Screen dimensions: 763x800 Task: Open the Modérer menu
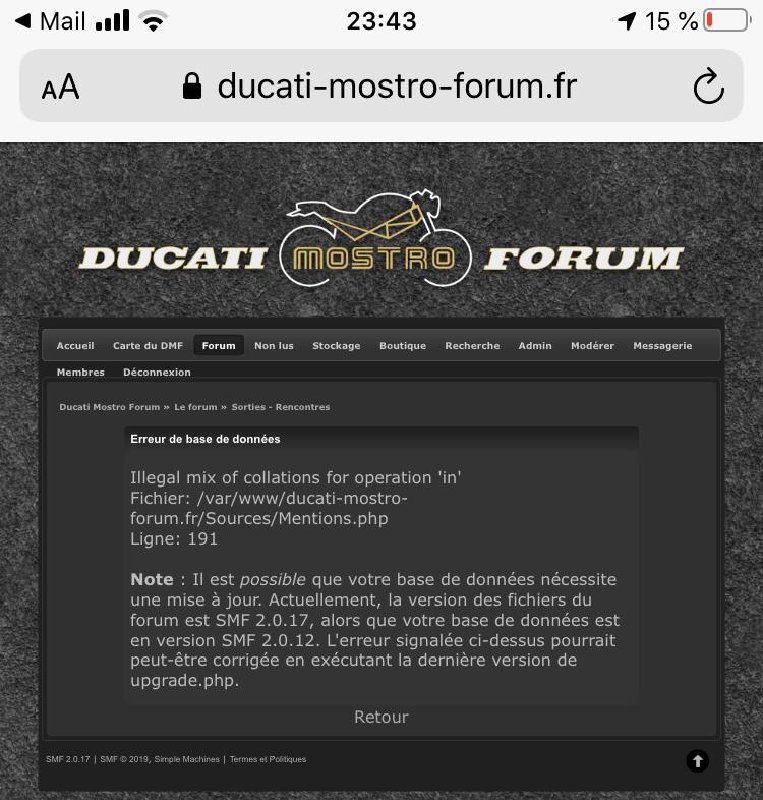pos(592,346)
